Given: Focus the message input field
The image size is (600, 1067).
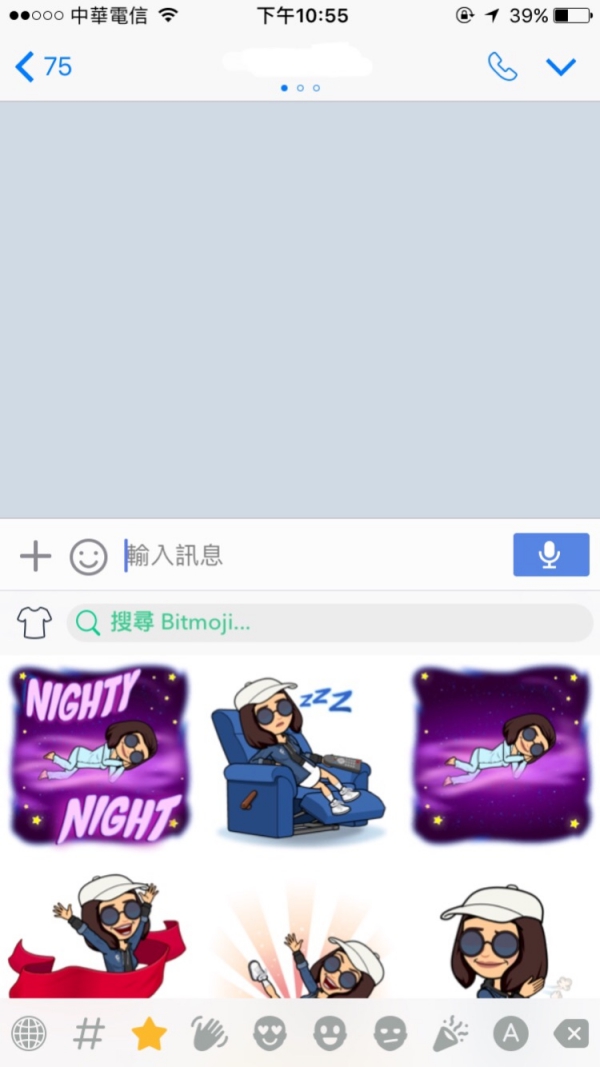Looking at the screenshot, I should click(x=310, y=556).
